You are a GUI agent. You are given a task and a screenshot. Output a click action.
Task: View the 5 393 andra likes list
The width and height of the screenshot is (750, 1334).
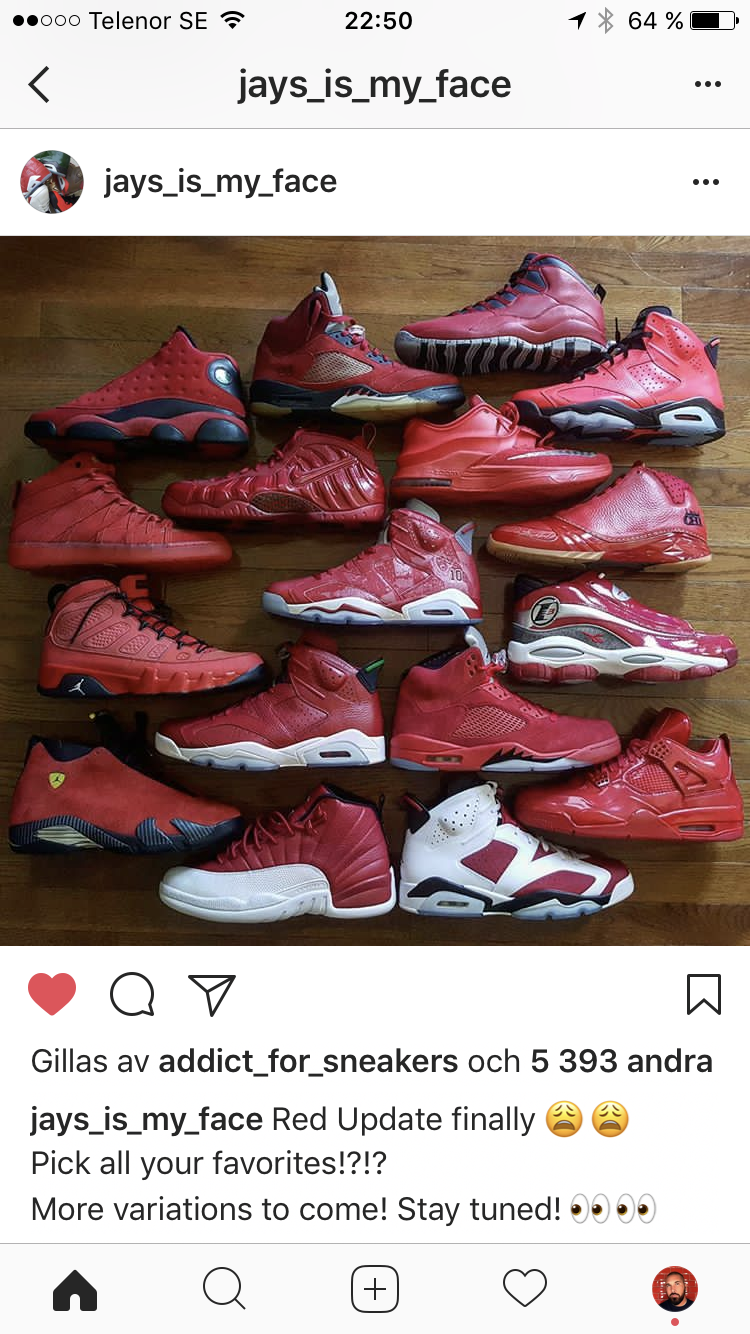click(622, 1062)
